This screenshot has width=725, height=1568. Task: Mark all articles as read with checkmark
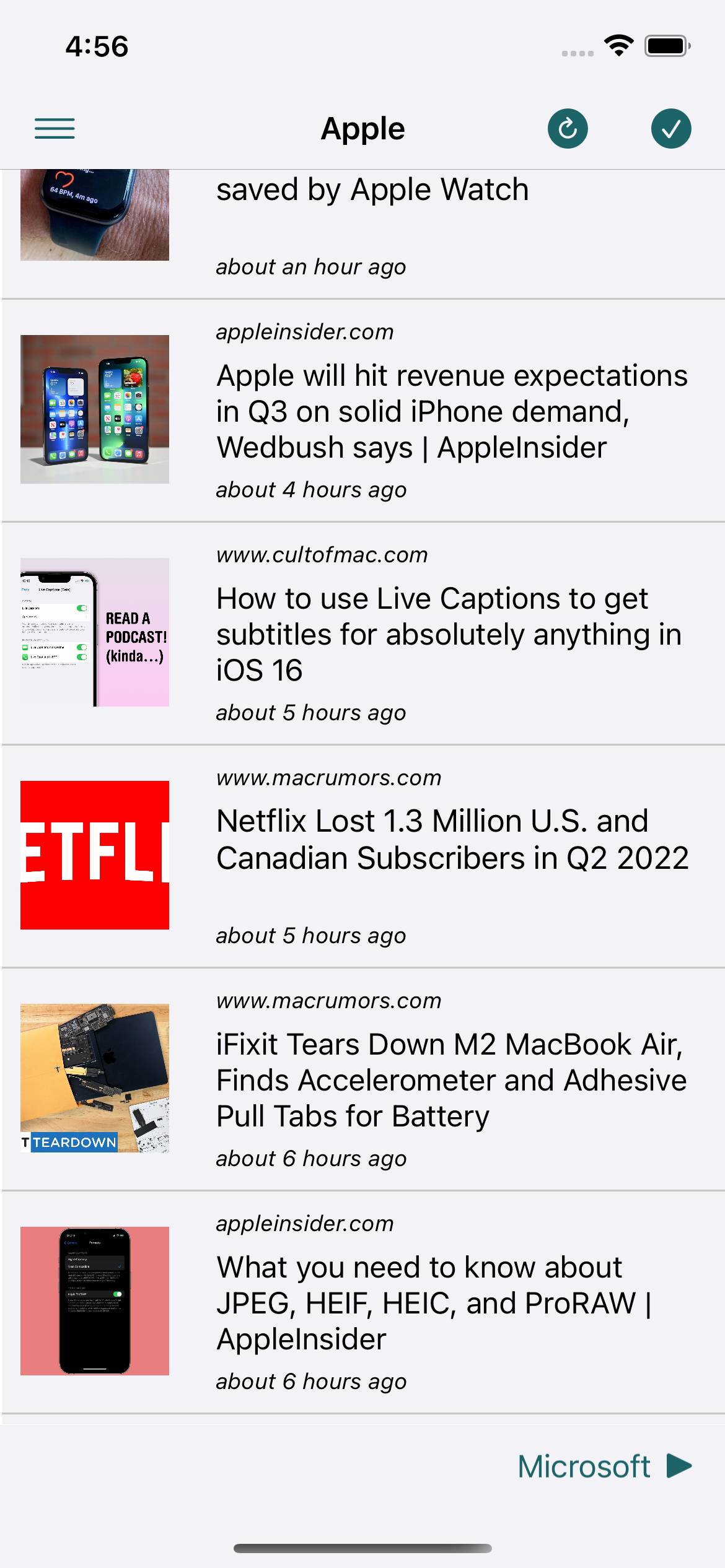tap(671, 129)
